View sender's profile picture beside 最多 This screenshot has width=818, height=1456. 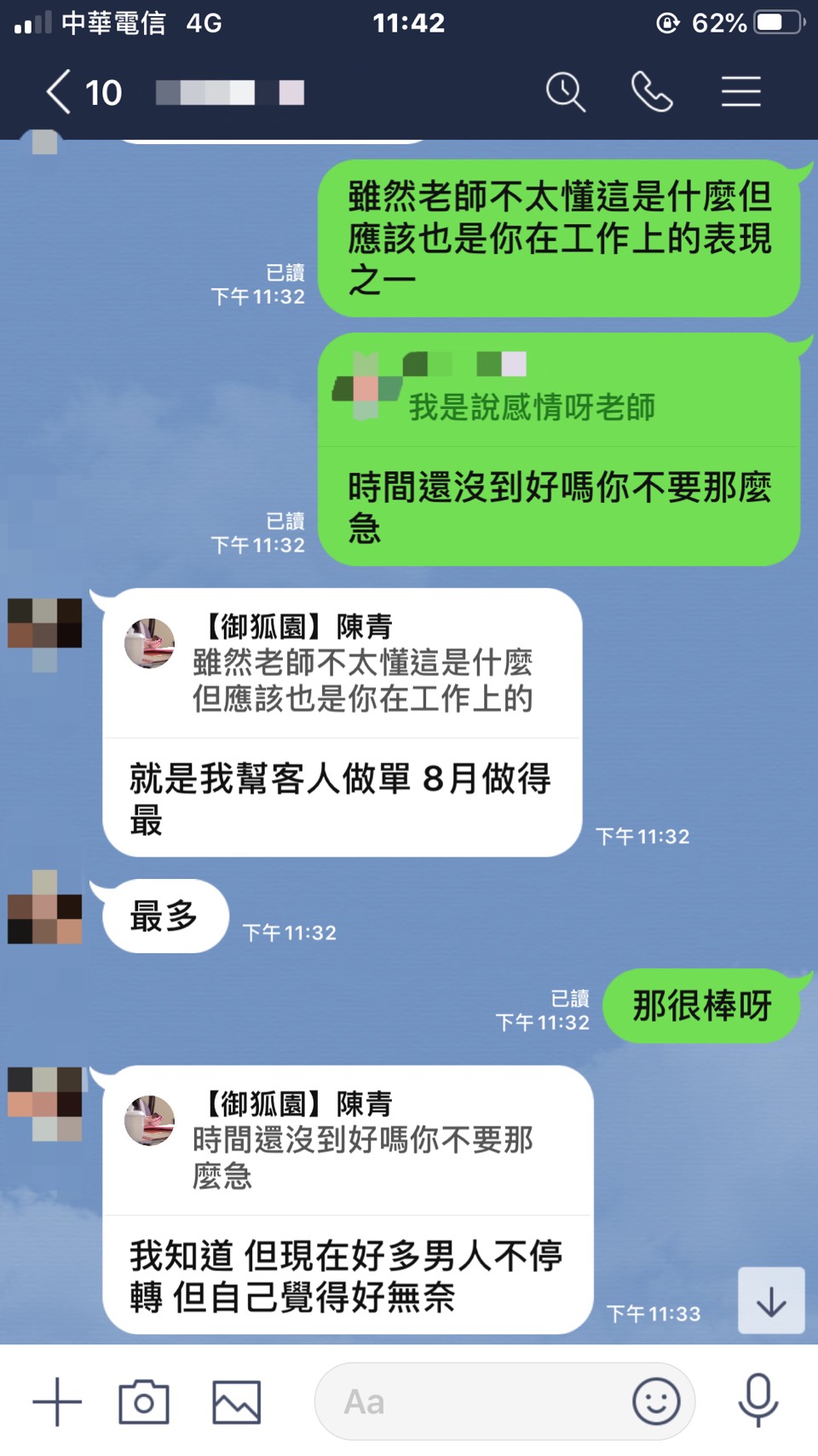tap(45, 907)
